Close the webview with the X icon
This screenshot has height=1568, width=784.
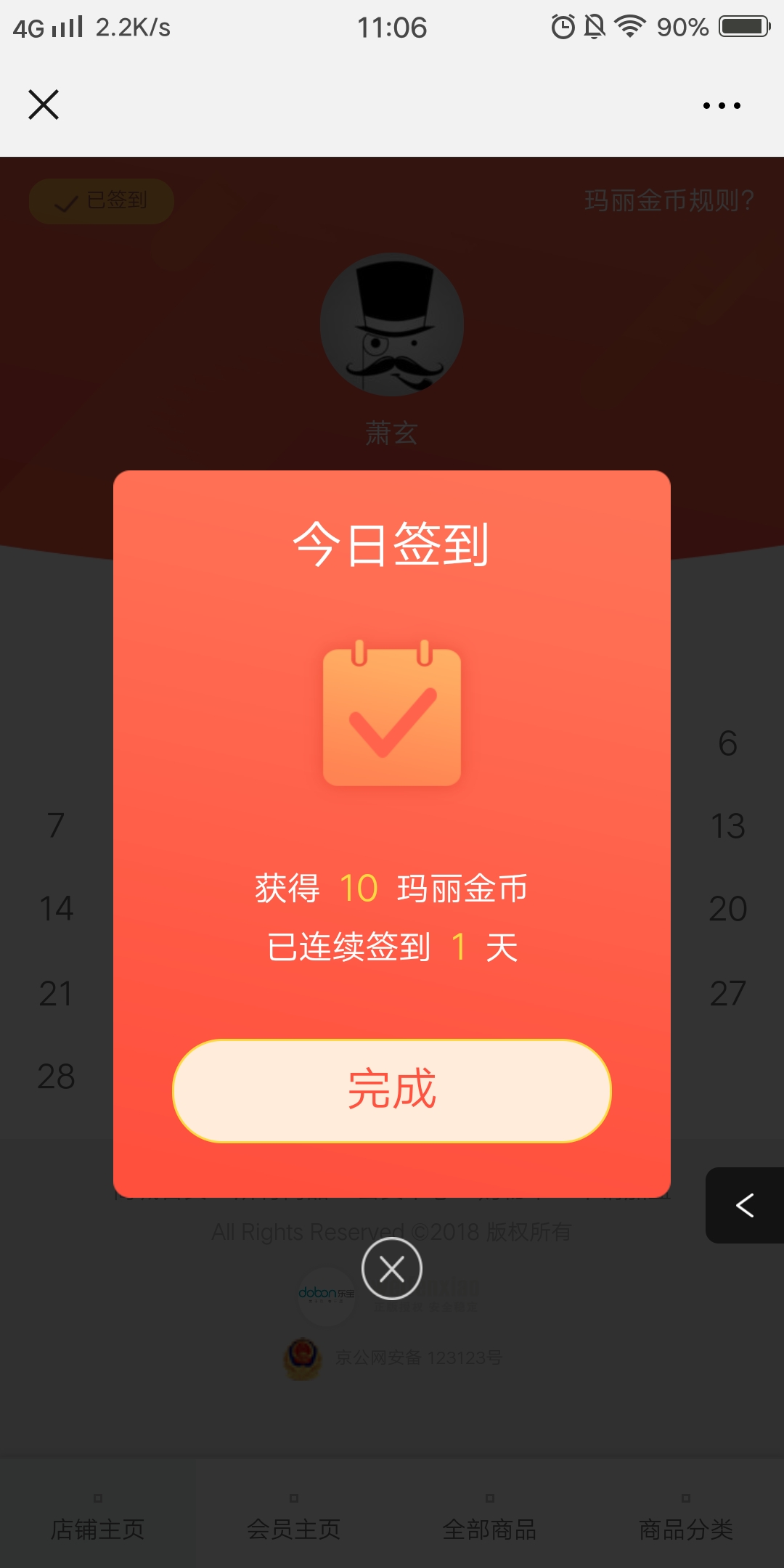(x=44, y=105)
